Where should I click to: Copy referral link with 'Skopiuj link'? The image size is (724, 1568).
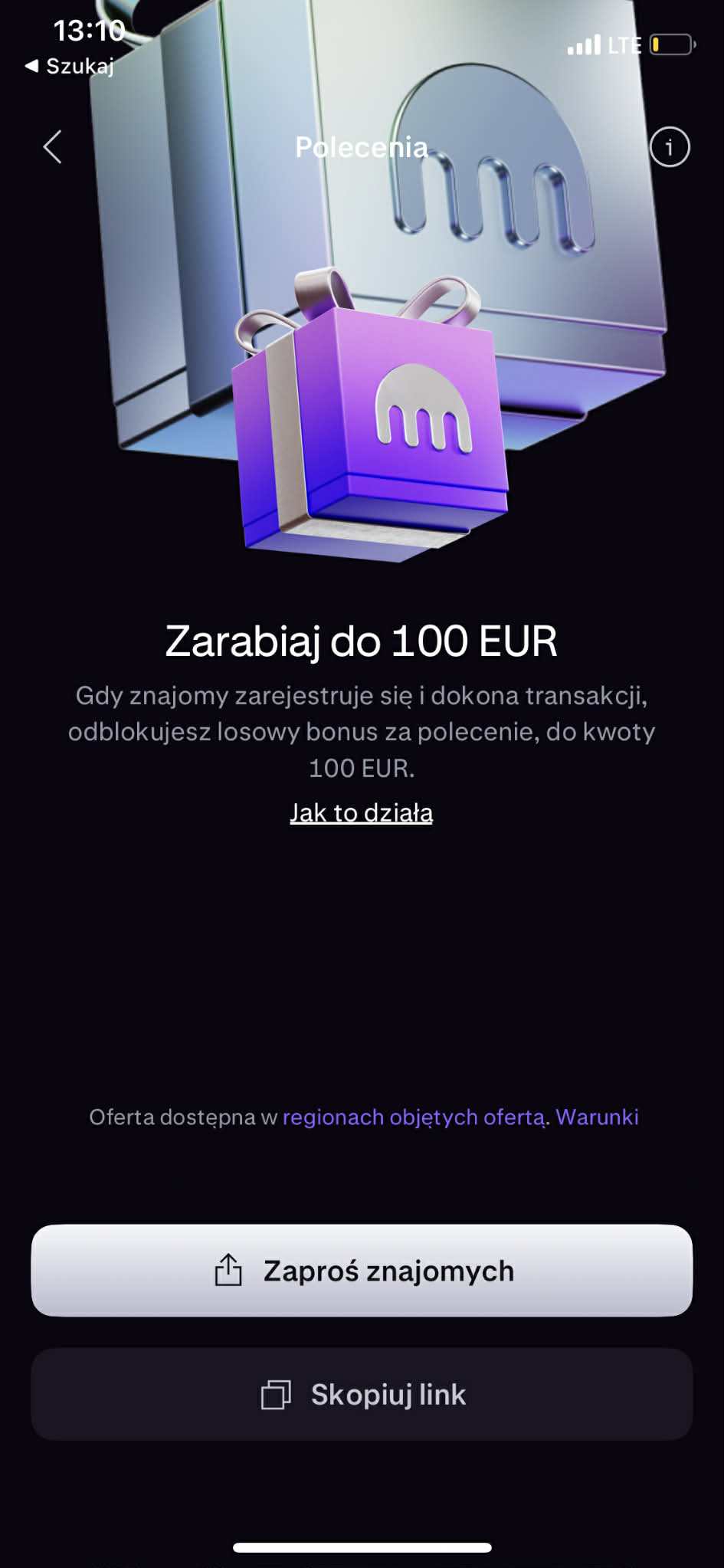point(362,1394)
